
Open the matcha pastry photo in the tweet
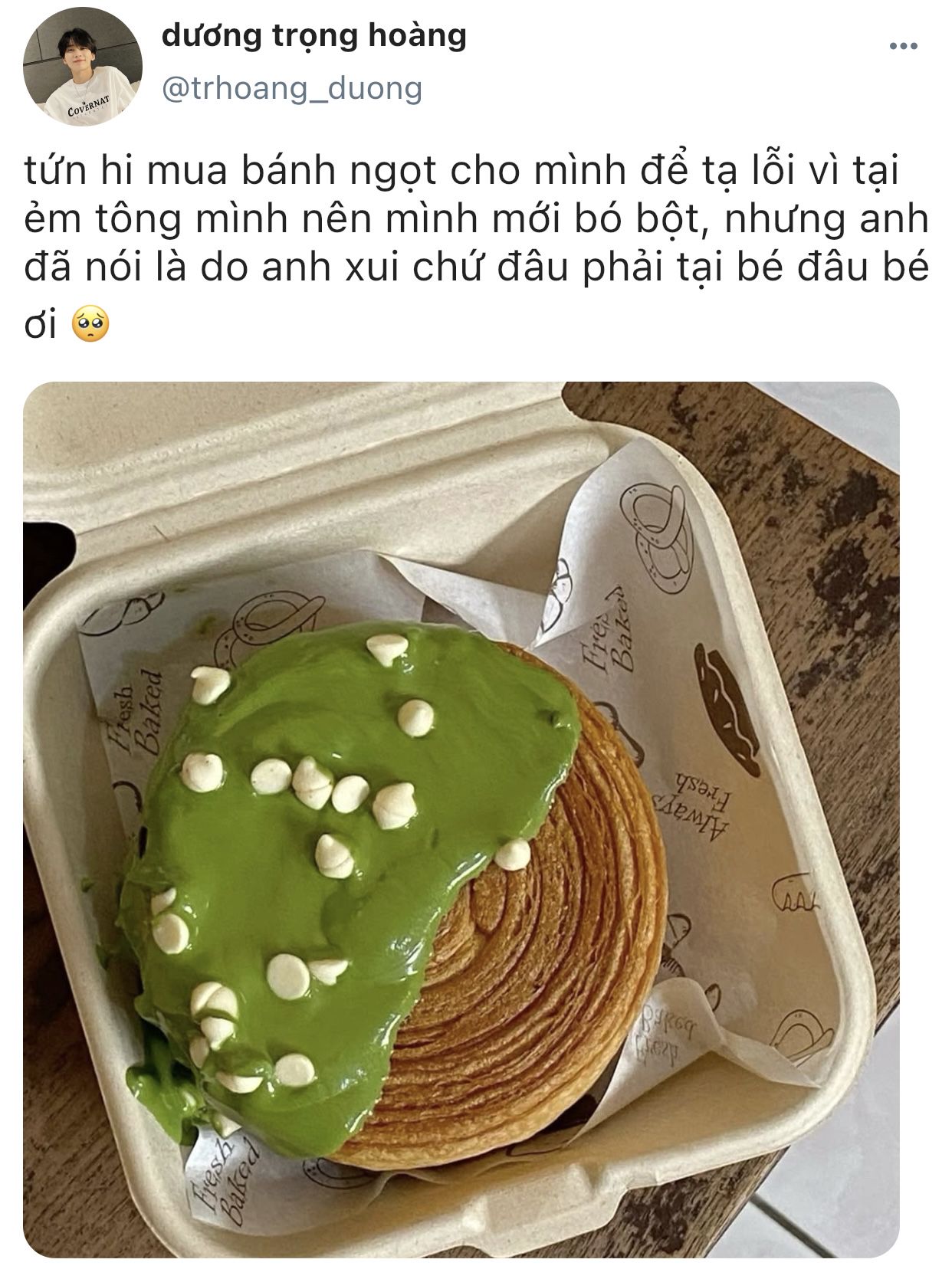click(461, 819)
